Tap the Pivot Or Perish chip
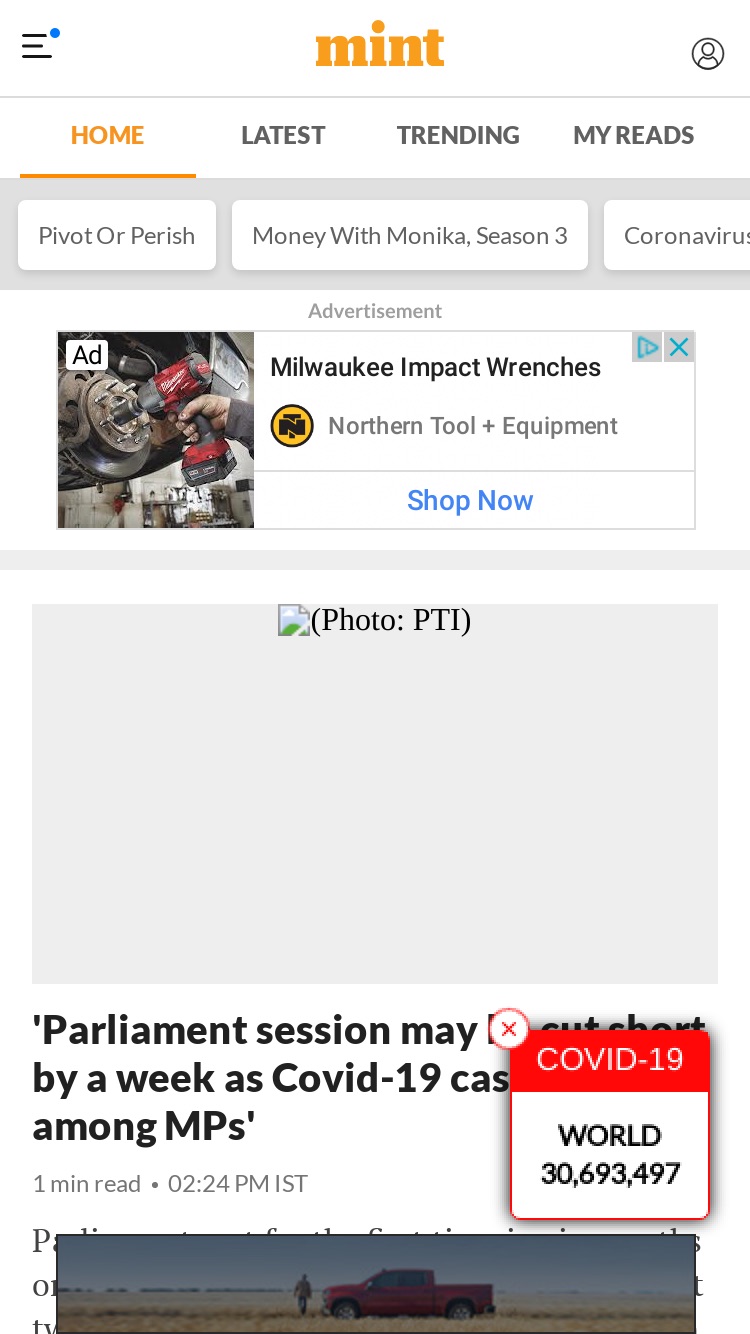 point(117,235)
